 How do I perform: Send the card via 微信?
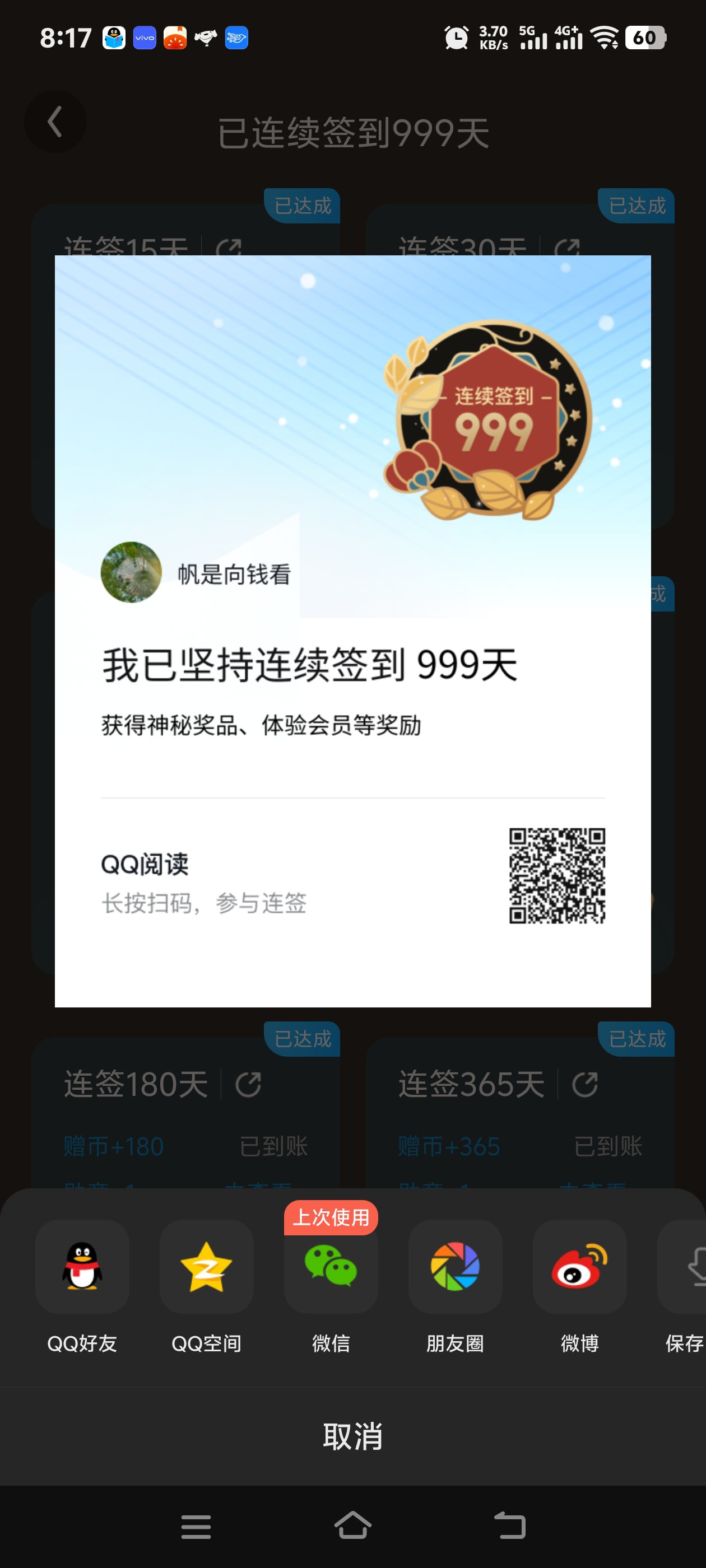pos(331,1267)
